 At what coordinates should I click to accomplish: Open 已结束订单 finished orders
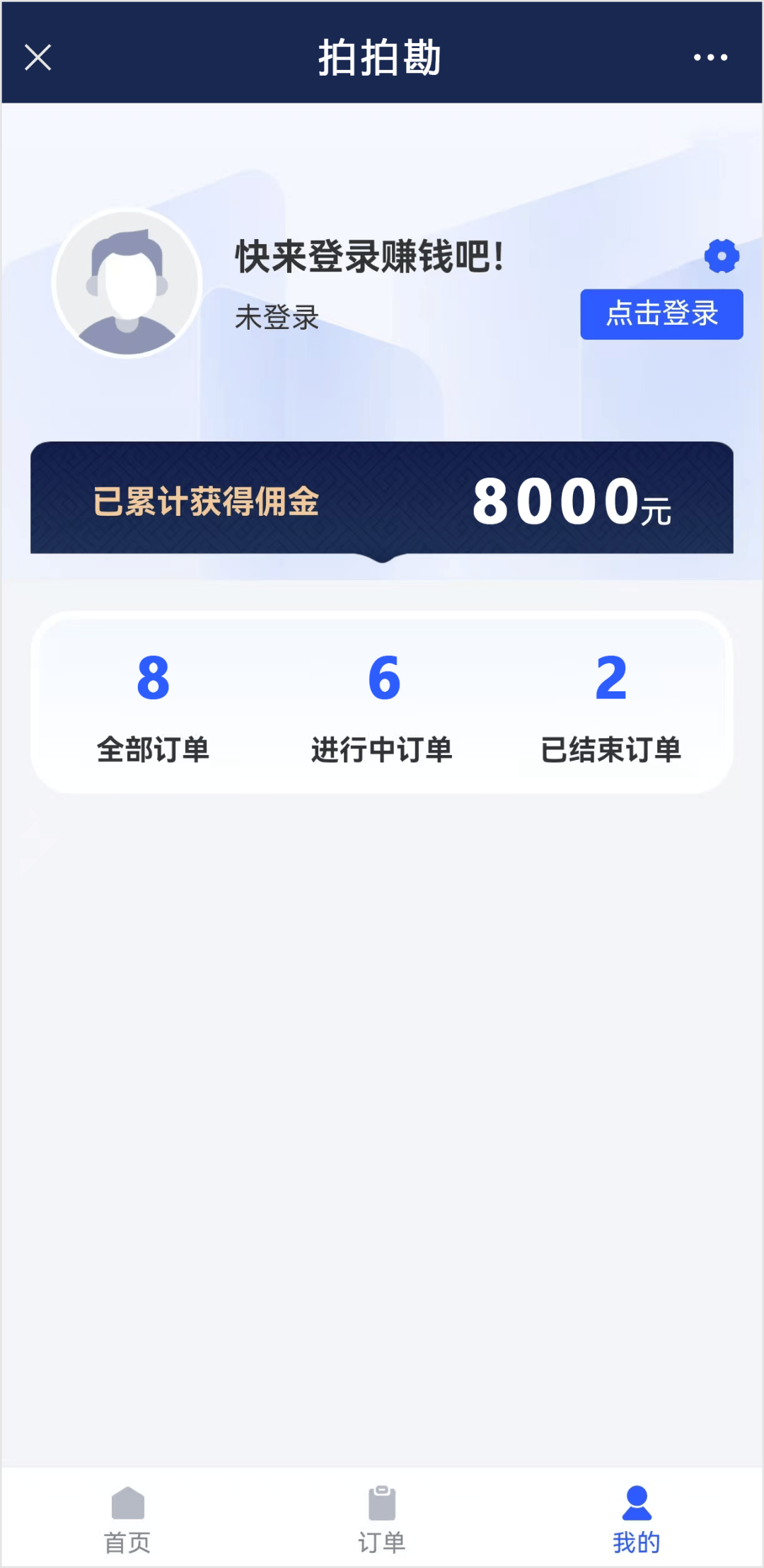click(610, 708)
